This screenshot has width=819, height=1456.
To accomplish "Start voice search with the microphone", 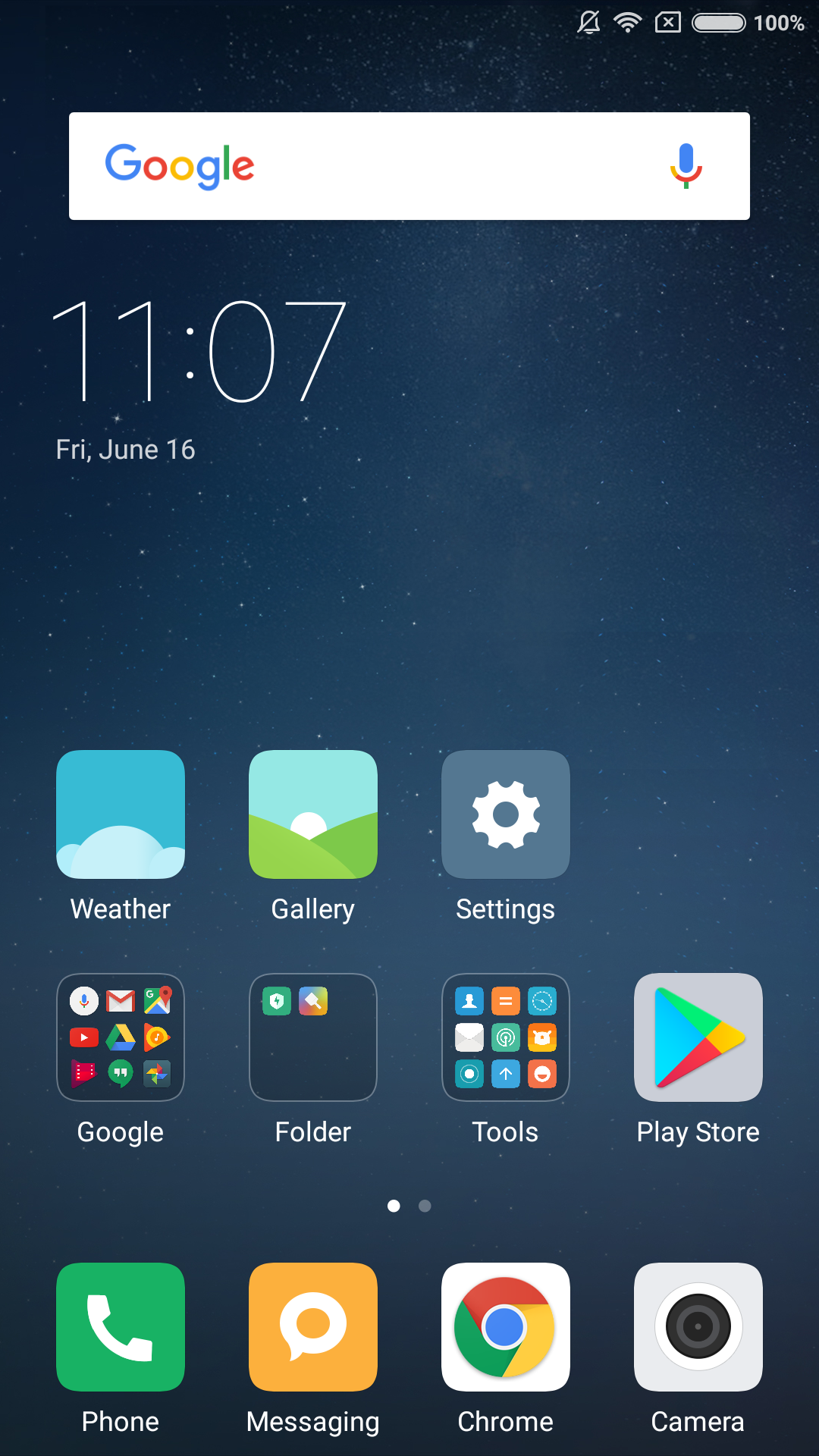I will (x=686, y=165).
